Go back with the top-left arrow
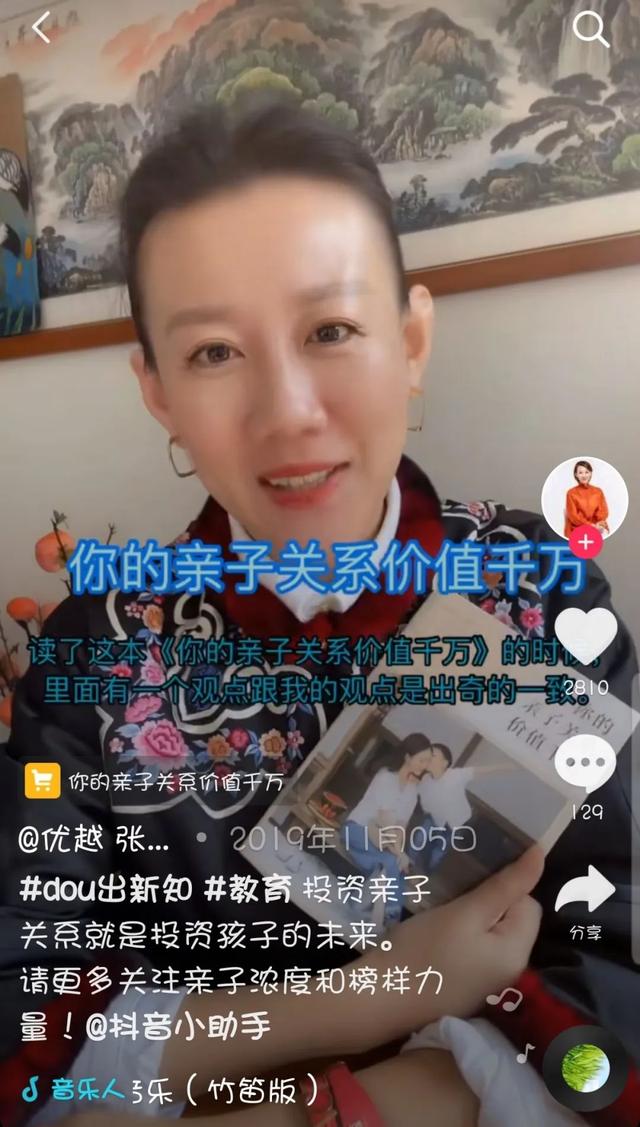The width and height of the screenshot is (640, 1127). coord(41,29)
